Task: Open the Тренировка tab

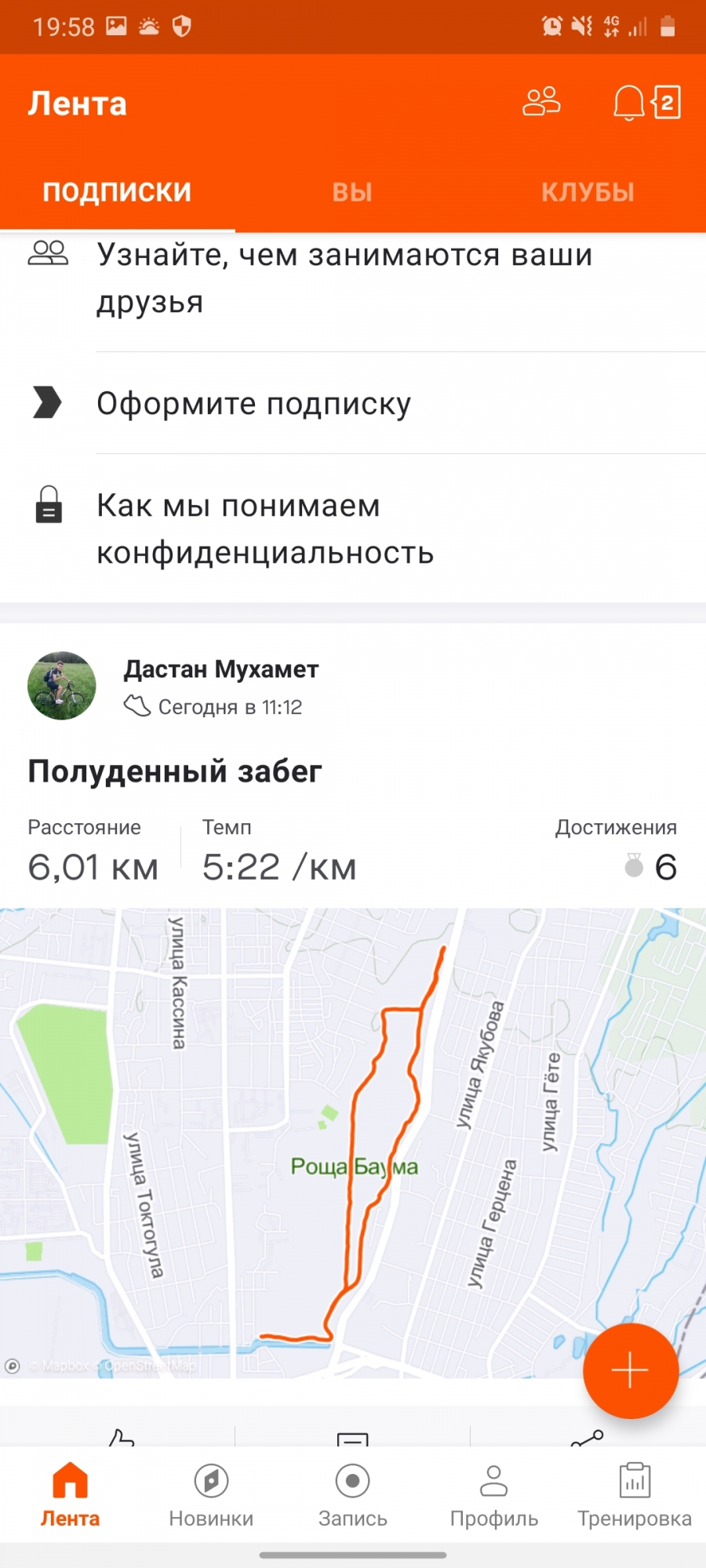Action: point(635,1494)
